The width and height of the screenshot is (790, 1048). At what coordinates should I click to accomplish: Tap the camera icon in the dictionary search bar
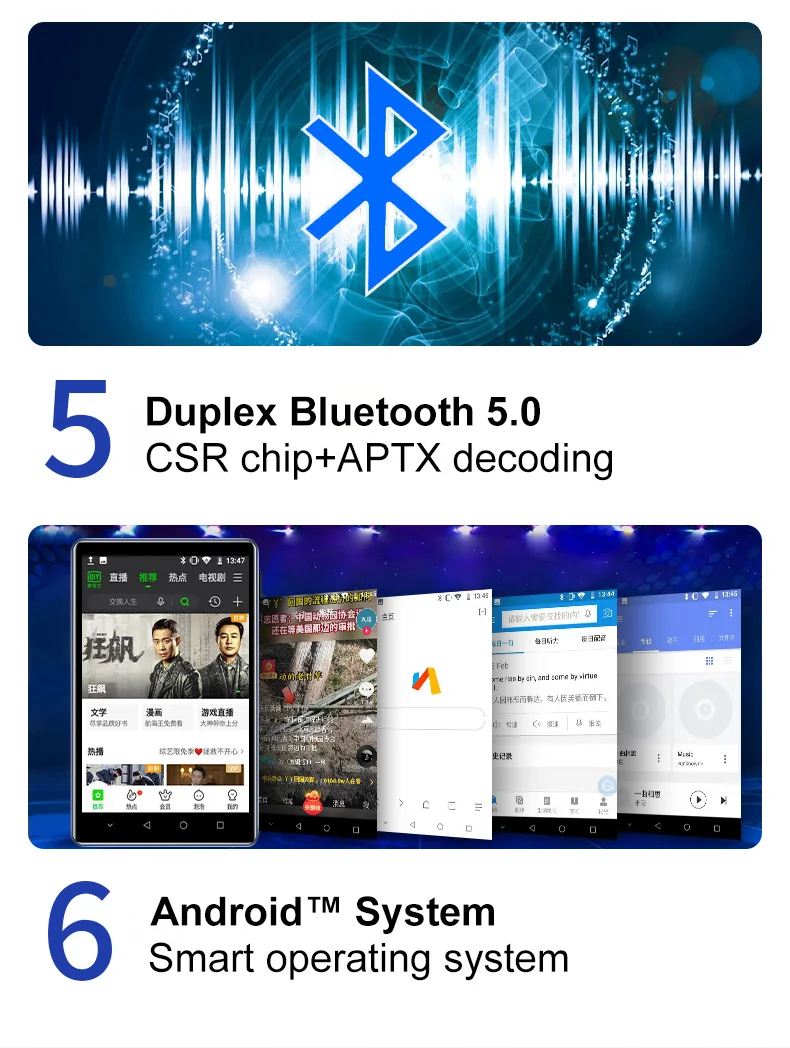coord(607,613)
